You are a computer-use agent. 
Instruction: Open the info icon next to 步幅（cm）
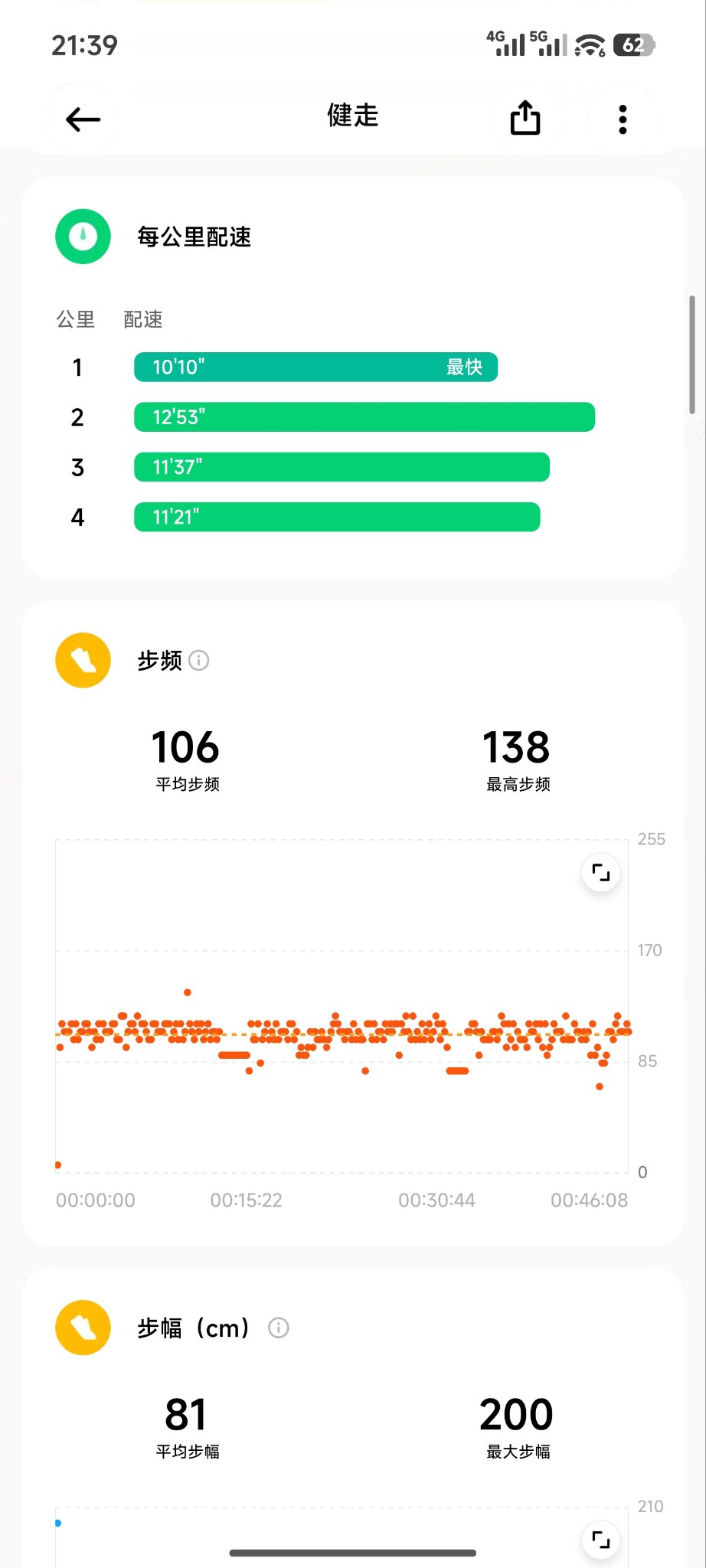279,1328
